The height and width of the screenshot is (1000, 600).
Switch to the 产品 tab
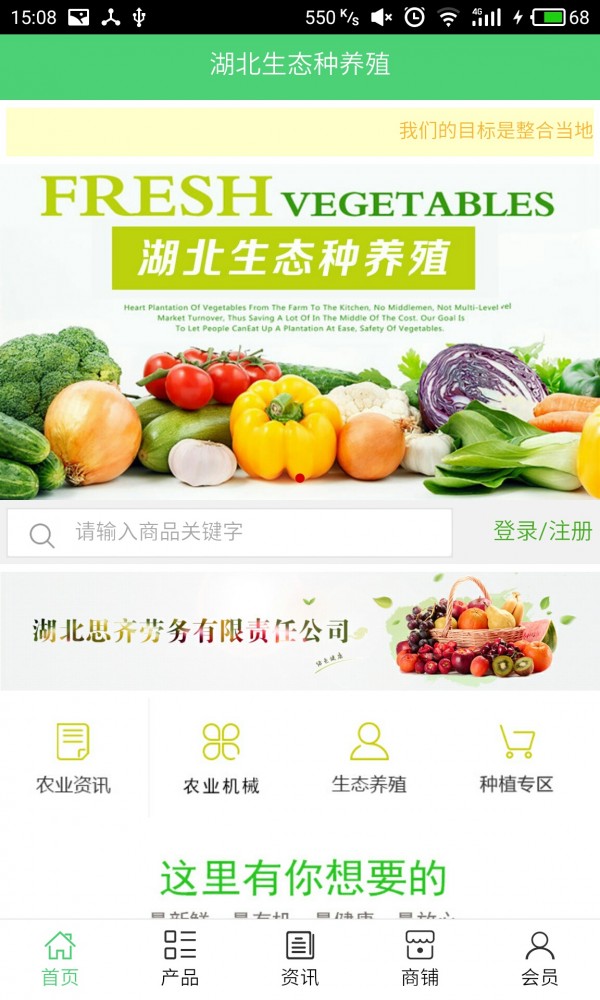180,958
